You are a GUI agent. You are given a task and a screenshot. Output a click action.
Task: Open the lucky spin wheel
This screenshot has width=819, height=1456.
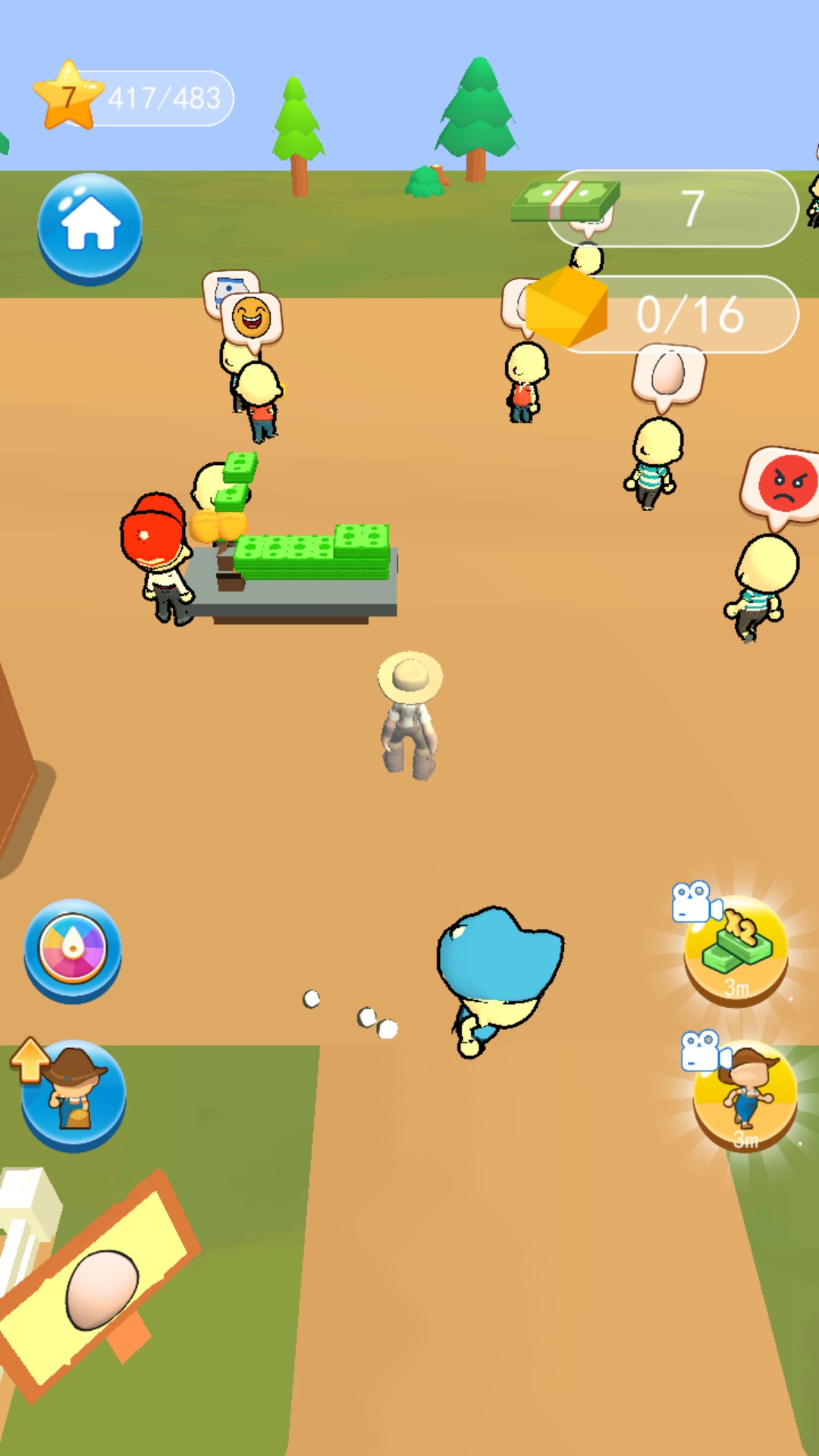pyautogui.click(x=73, y=950)
